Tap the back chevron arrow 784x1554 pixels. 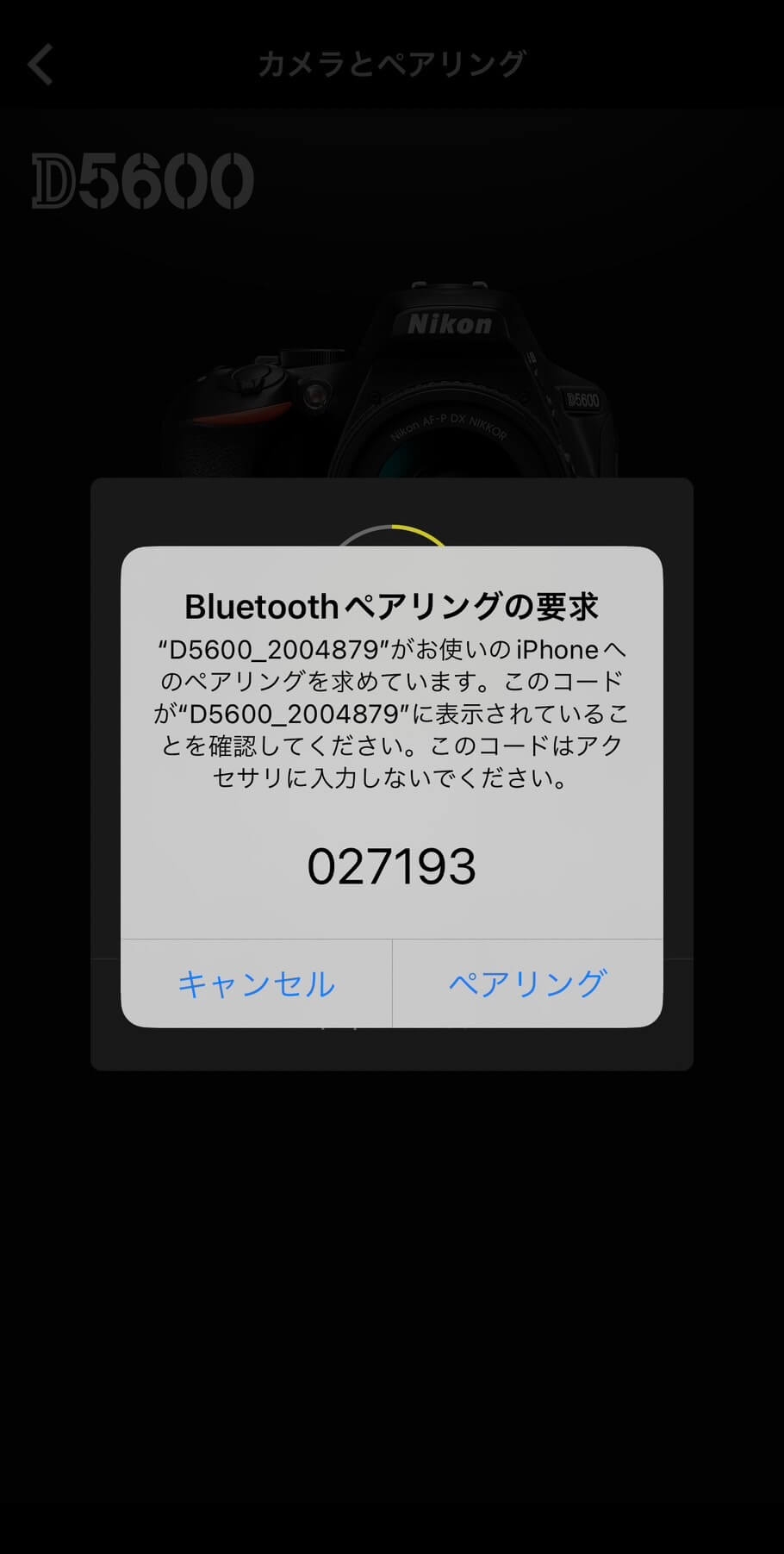(x=40, y=64)
